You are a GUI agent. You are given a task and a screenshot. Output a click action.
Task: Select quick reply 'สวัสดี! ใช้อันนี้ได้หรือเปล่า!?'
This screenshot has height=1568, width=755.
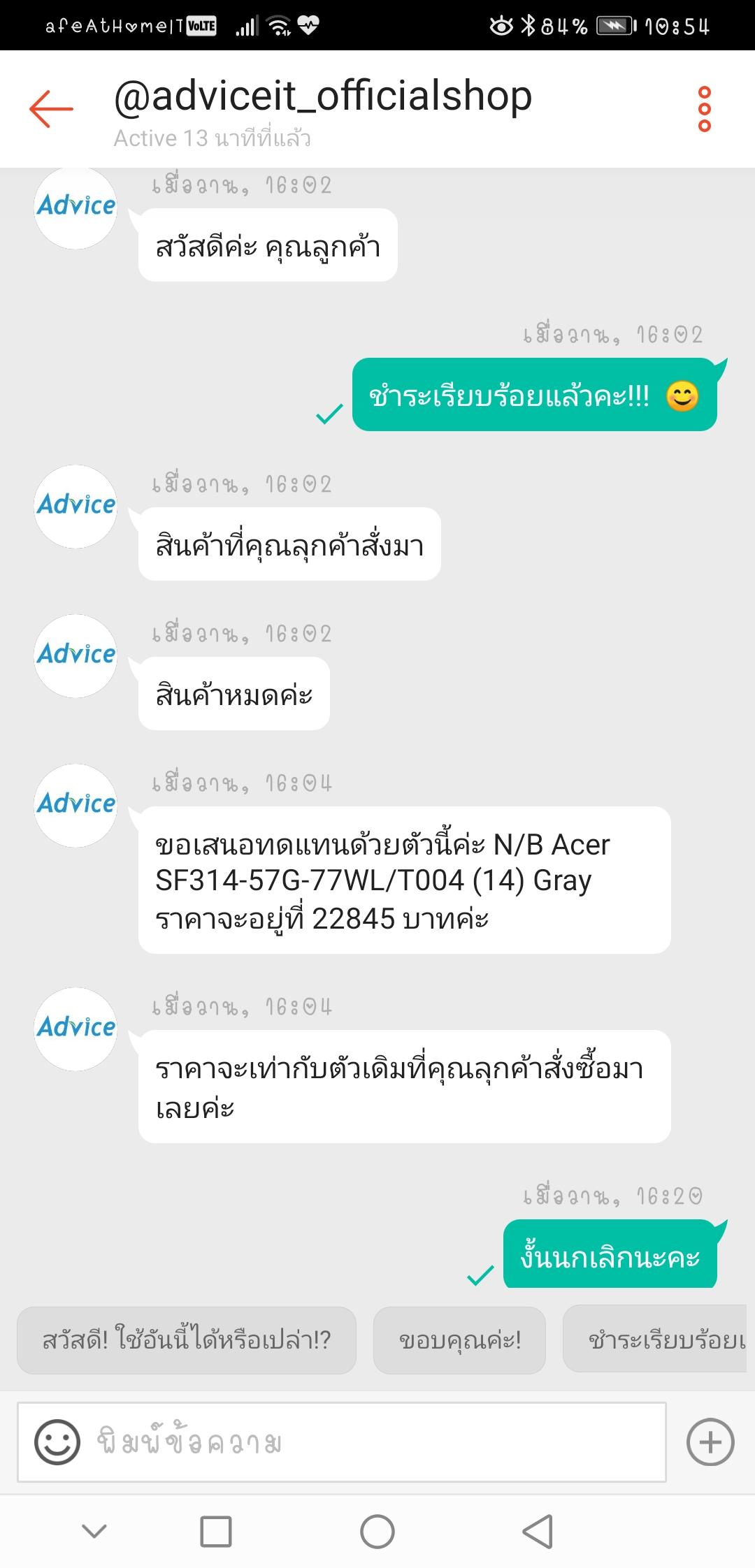coord(187,1340)
